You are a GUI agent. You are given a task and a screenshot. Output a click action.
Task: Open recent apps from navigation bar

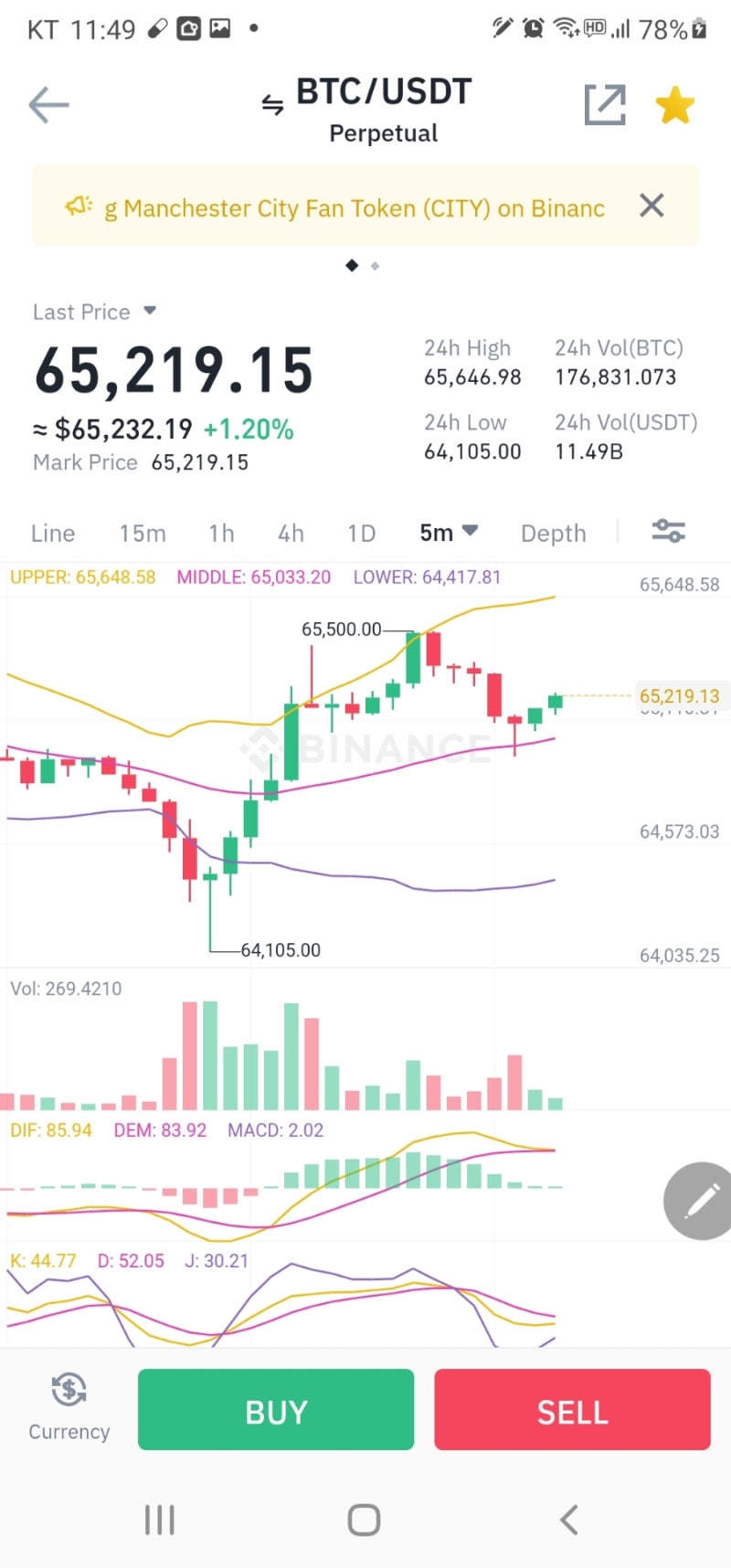(x=160, y=1520)
